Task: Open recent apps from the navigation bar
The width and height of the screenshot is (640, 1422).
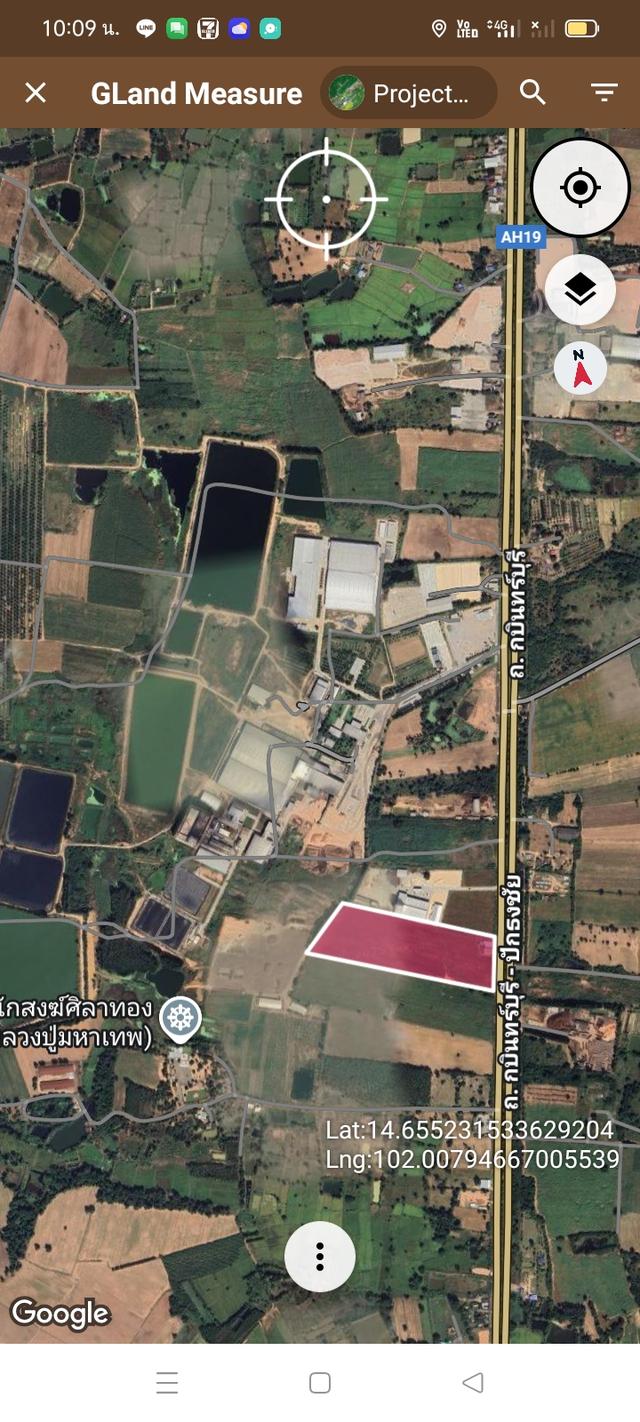Action: (x=167, y=1383)
